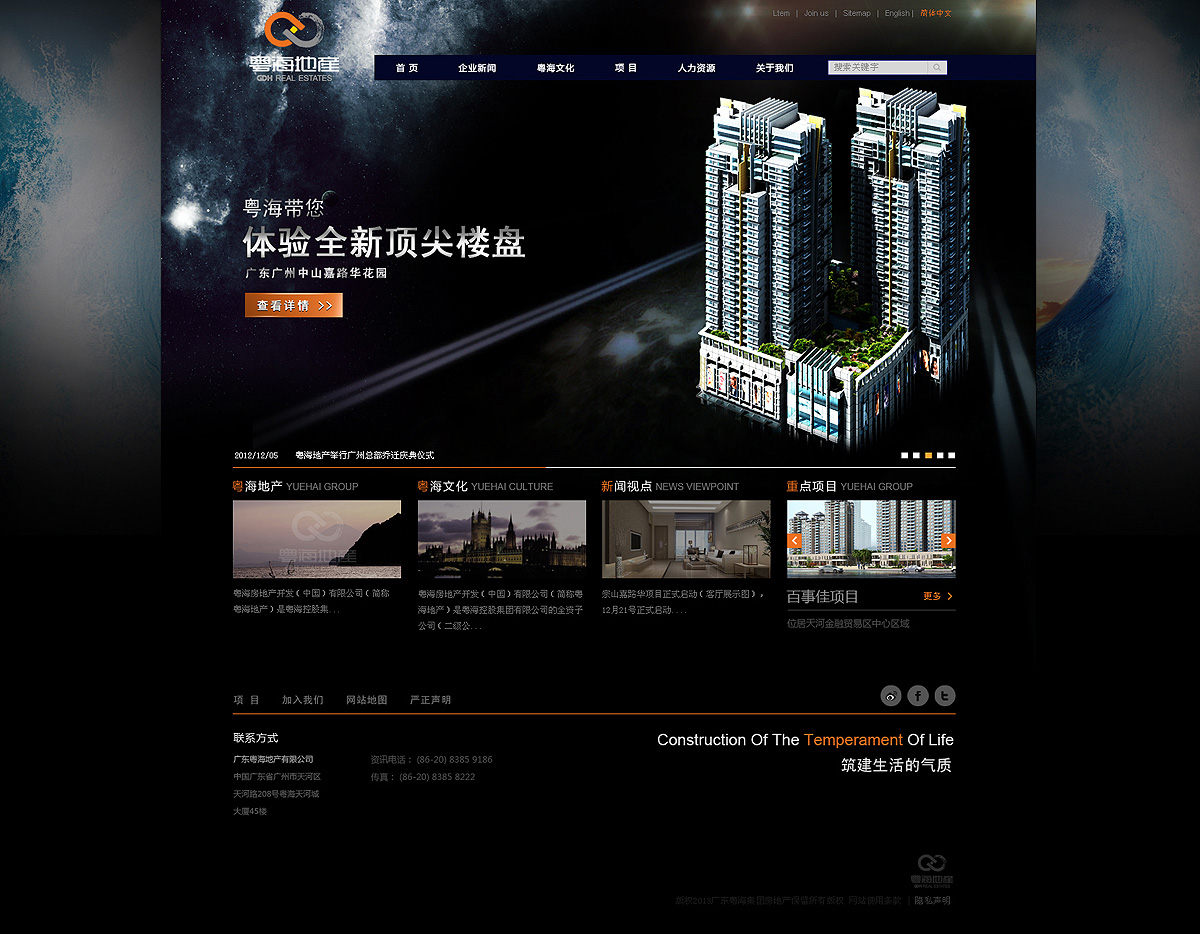Viewport: 1200px width, 934px height.
Task: Open 隐私声明 at page bottom
Action: (932, 900)
